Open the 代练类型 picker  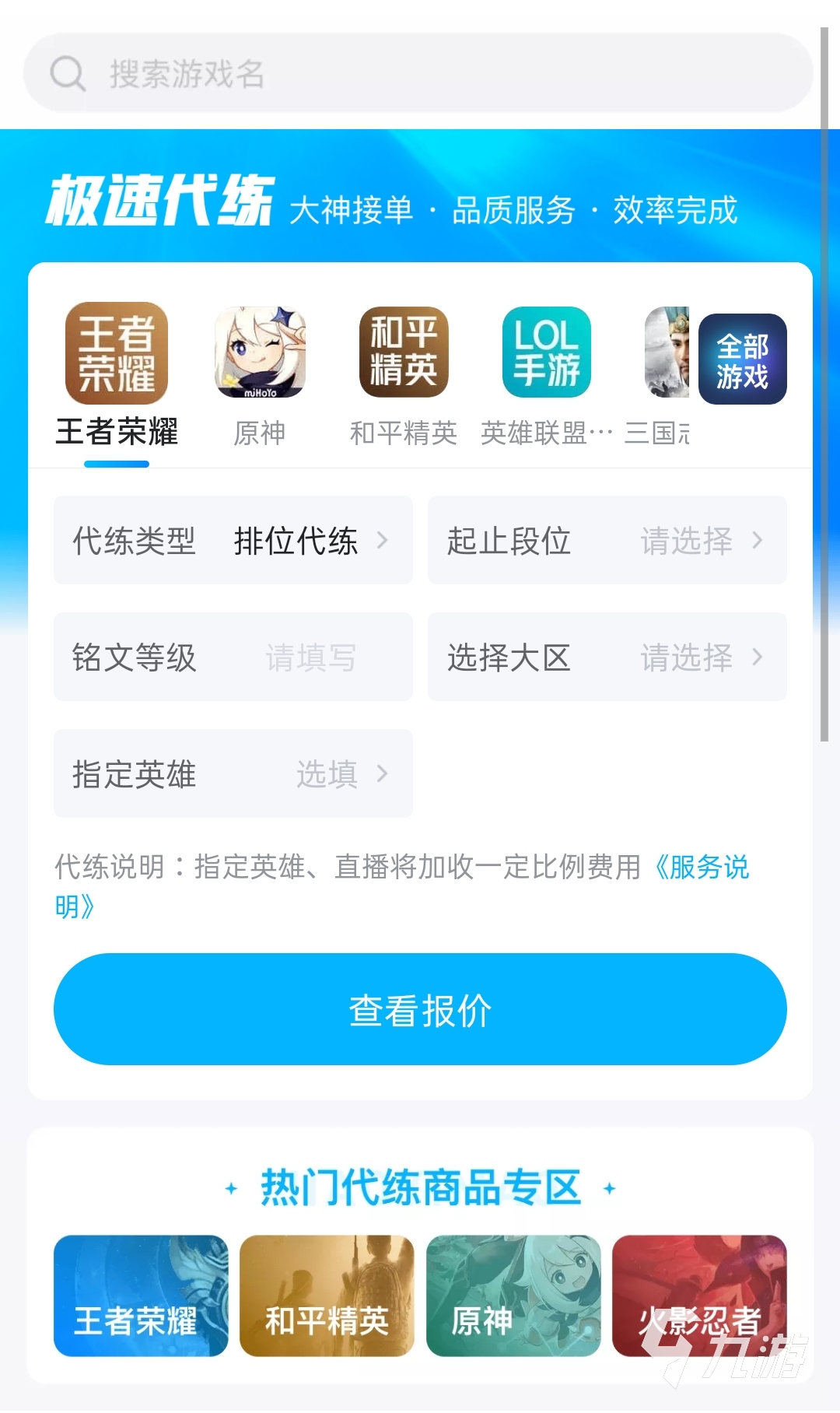[233, 540]
